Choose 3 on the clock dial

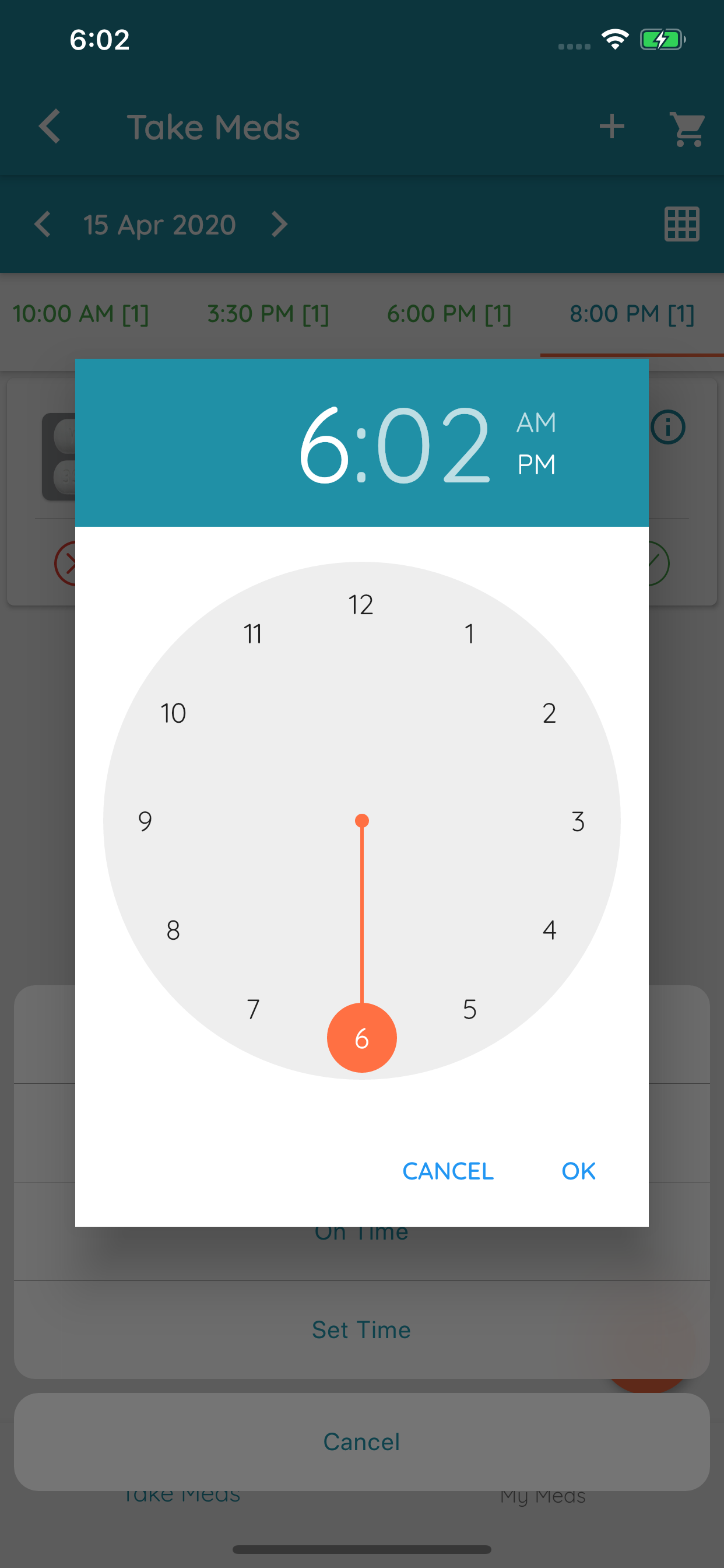[578, 821]
